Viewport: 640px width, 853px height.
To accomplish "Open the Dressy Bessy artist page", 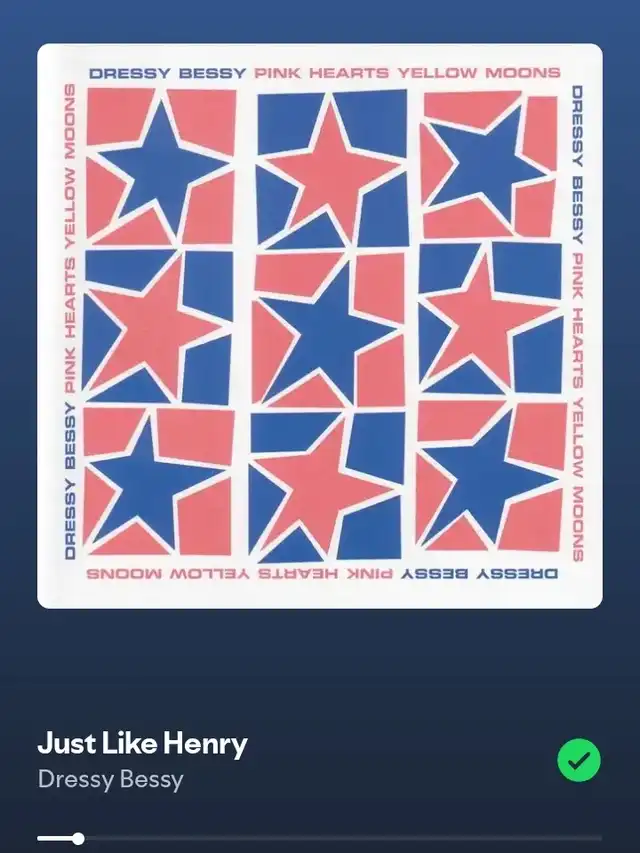I will pyautogui.click(x=110, y=779).
